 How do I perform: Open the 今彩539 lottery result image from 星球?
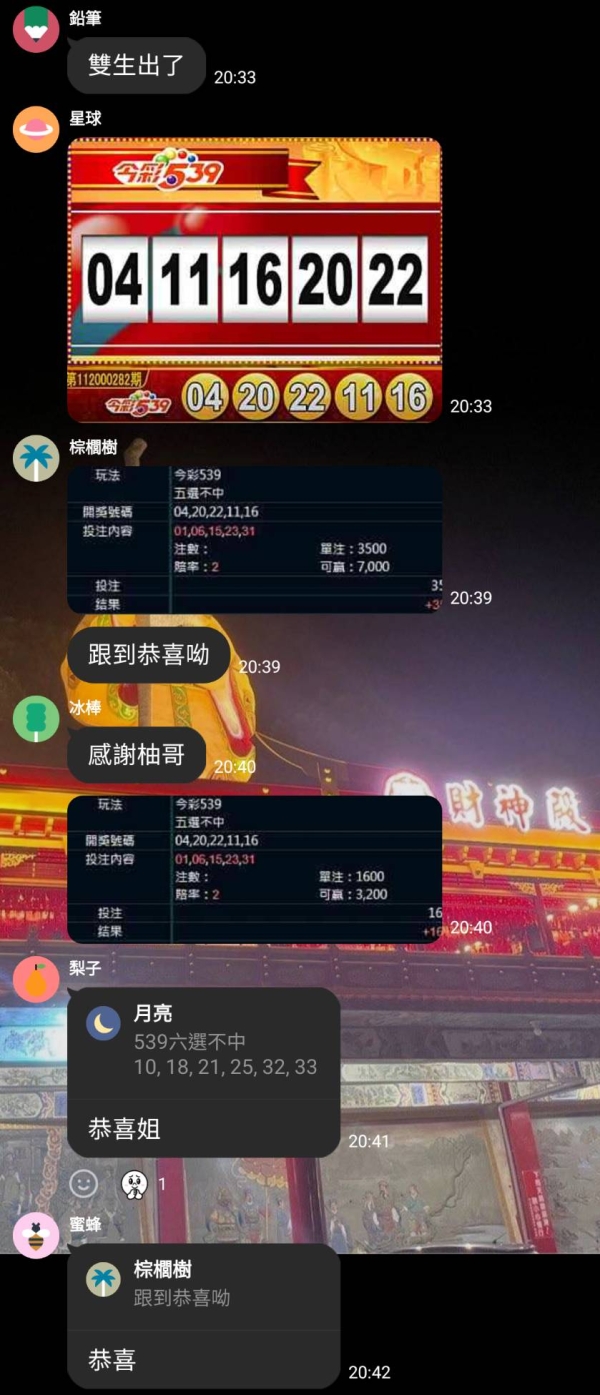click(254, 280)
